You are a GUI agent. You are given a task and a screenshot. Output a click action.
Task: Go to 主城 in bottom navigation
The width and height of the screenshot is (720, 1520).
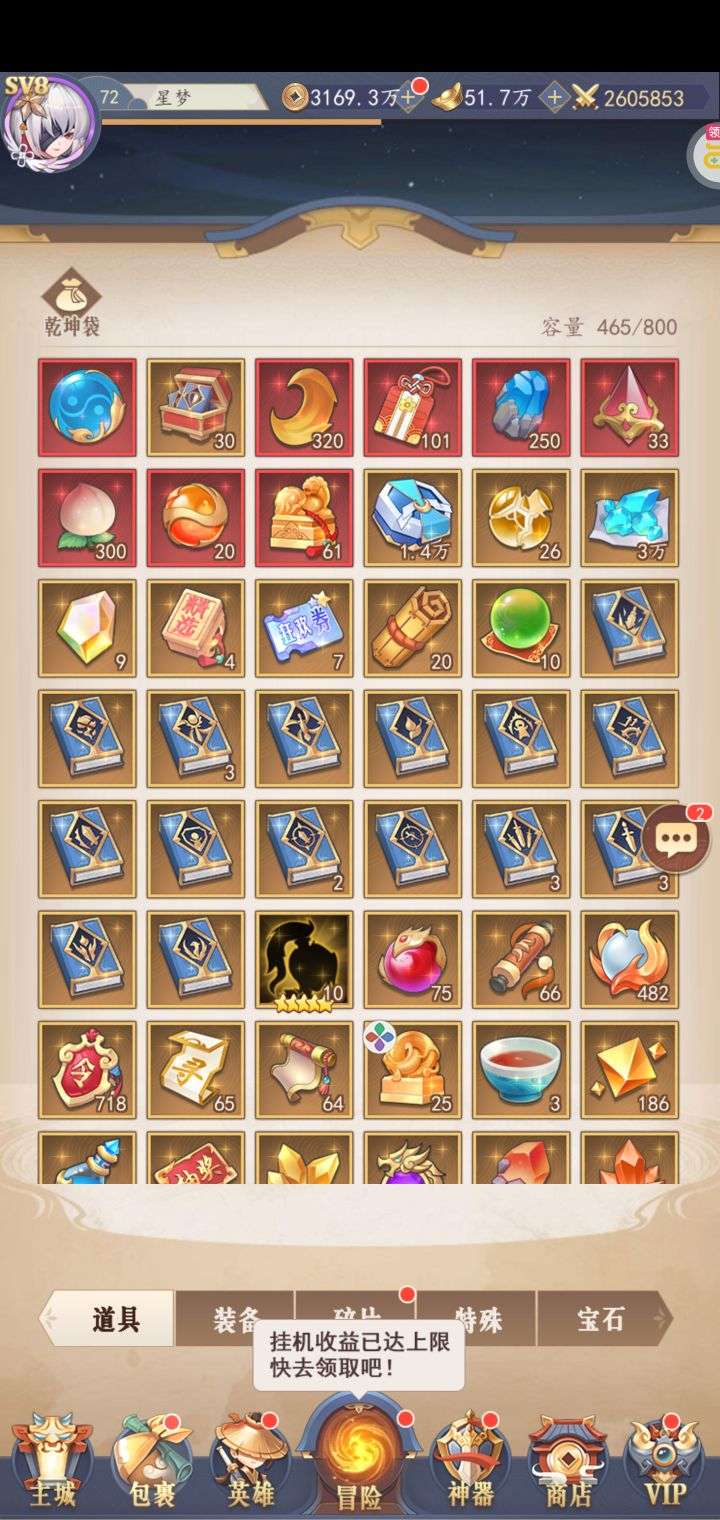coord(51,1461)
